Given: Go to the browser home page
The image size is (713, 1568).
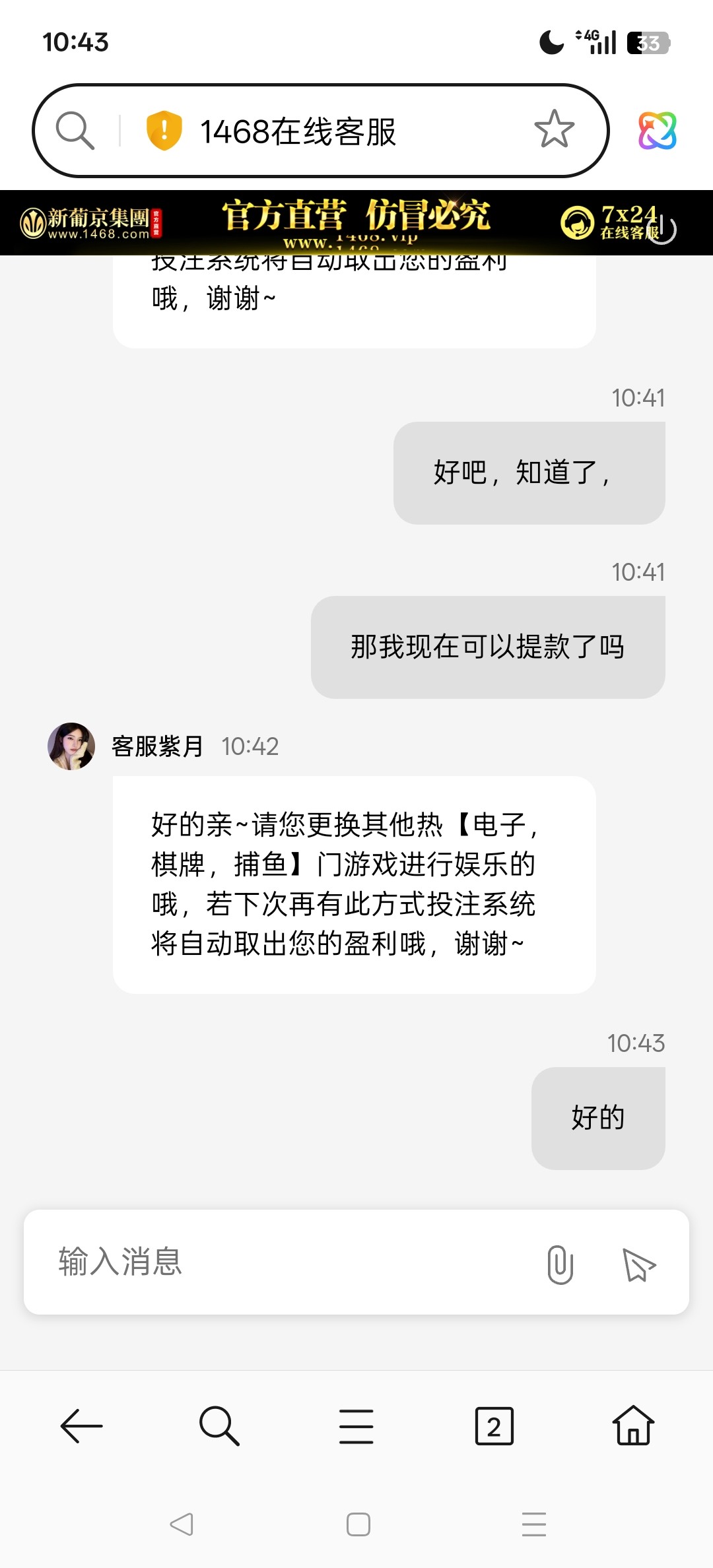Looking at the screenshot, I should tap(632, 1426).
